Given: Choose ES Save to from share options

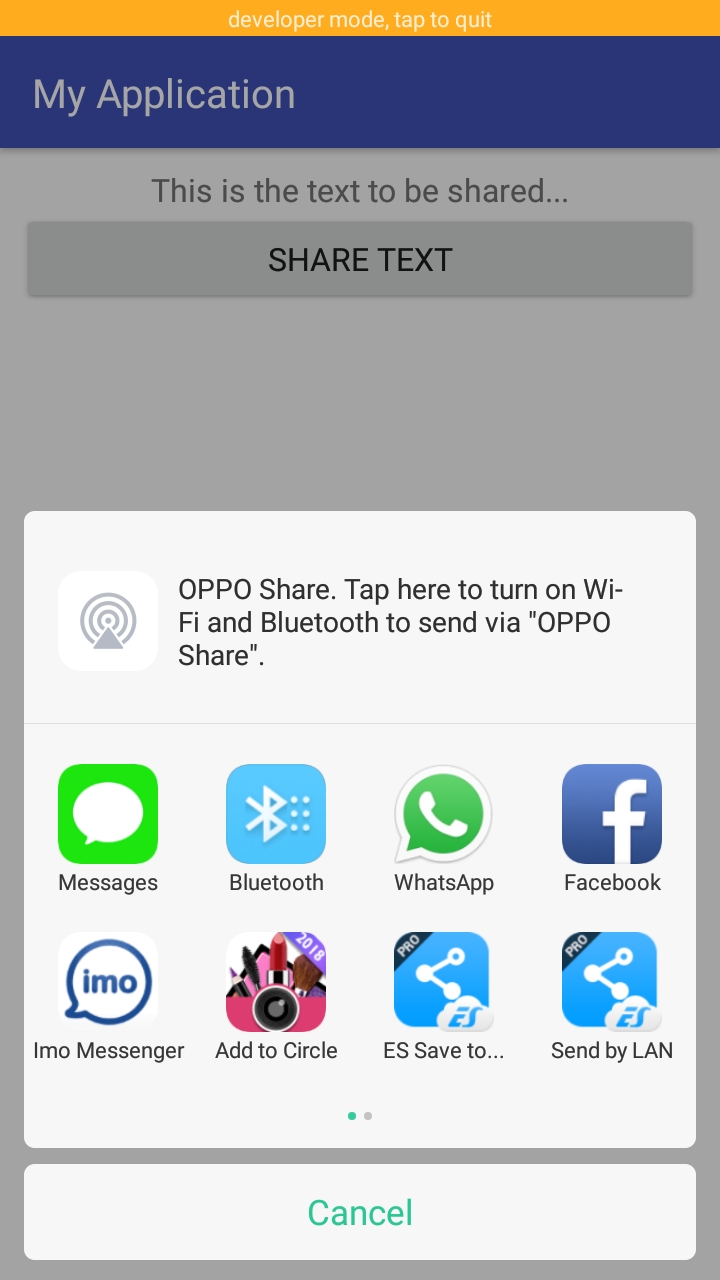Looking at the screenshot, I should (x=444, y=981).
